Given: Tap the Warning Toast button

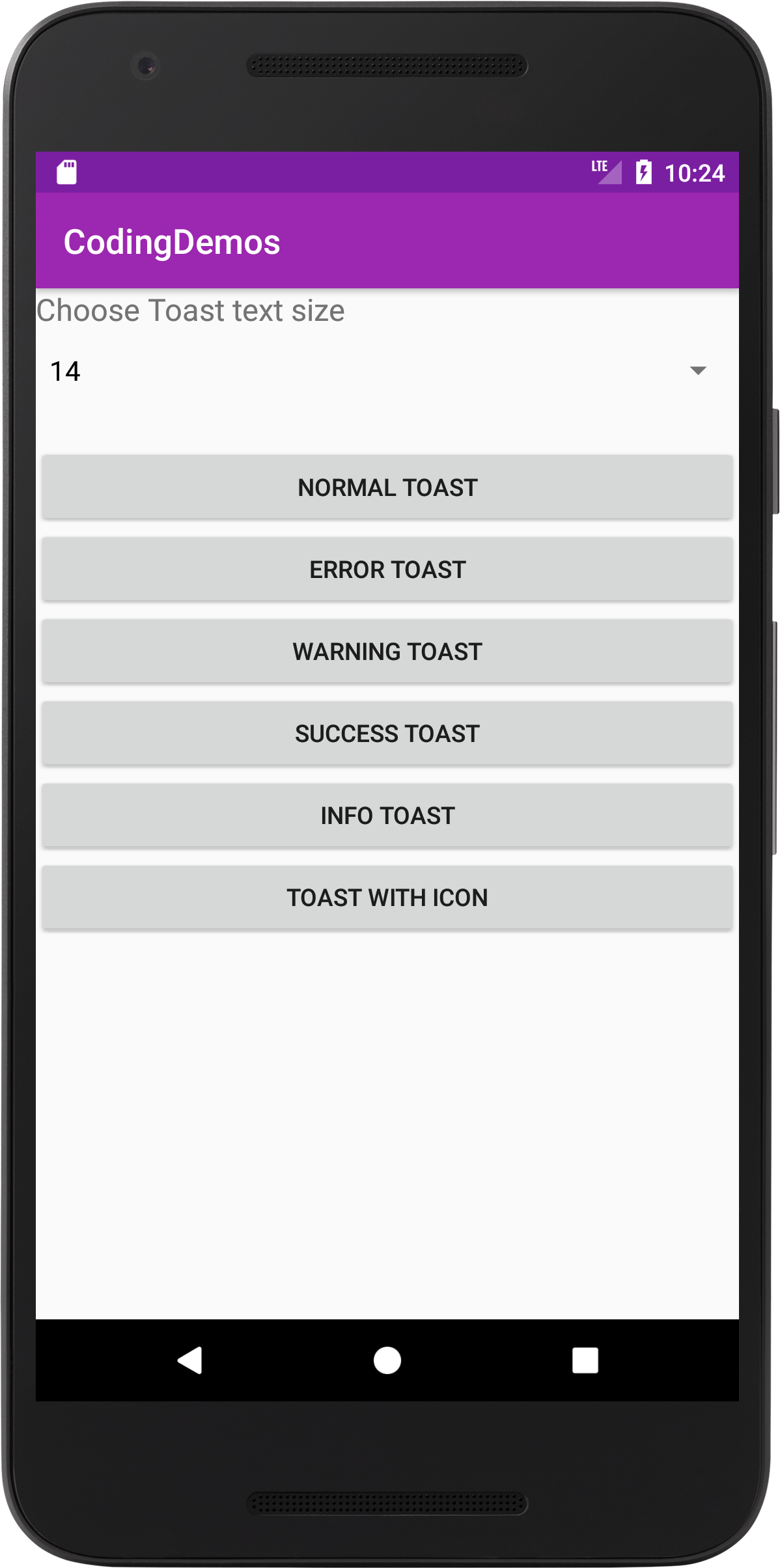Looking at the screenshot, I should [387, 651].
